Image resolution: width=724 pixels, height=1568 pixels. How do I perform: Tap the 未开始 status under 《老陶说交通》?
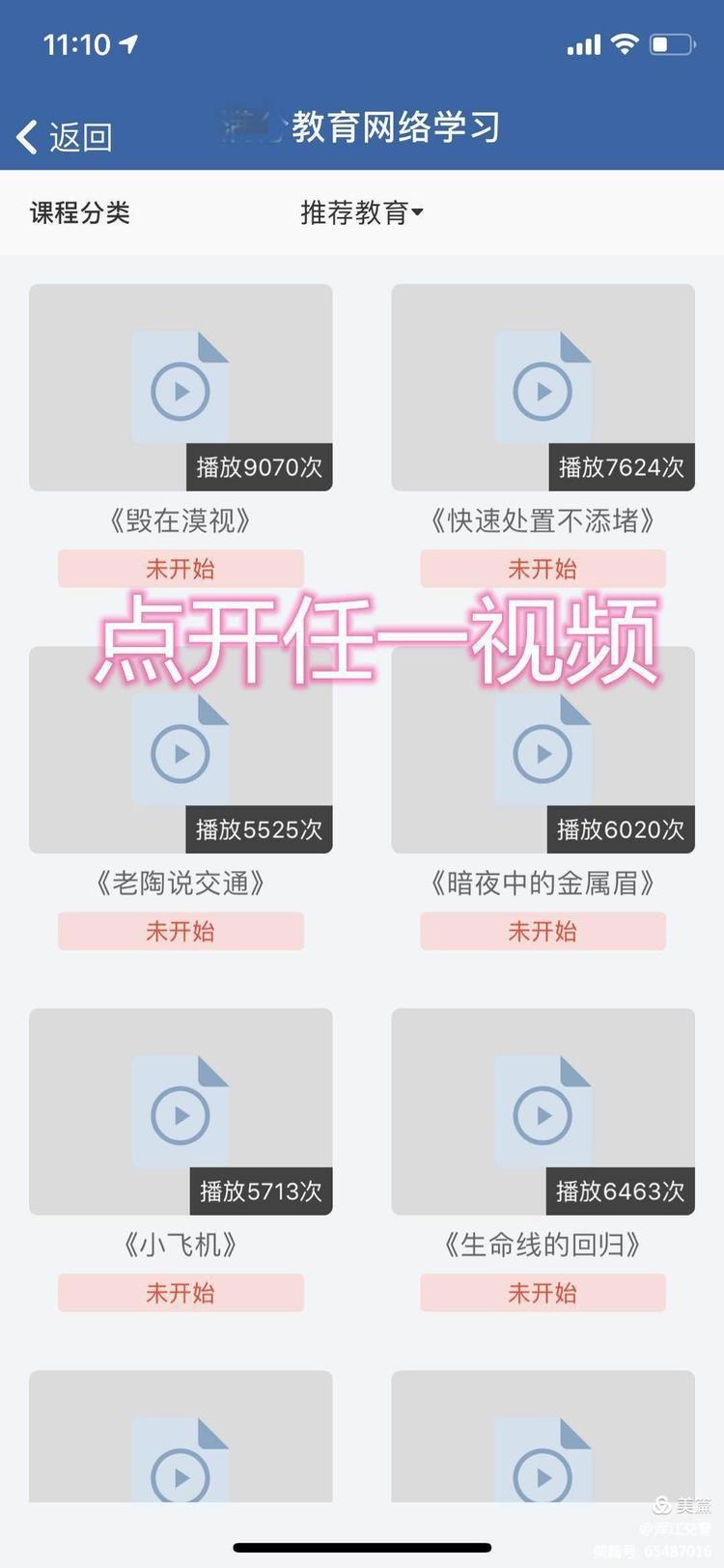click(181, 931)
